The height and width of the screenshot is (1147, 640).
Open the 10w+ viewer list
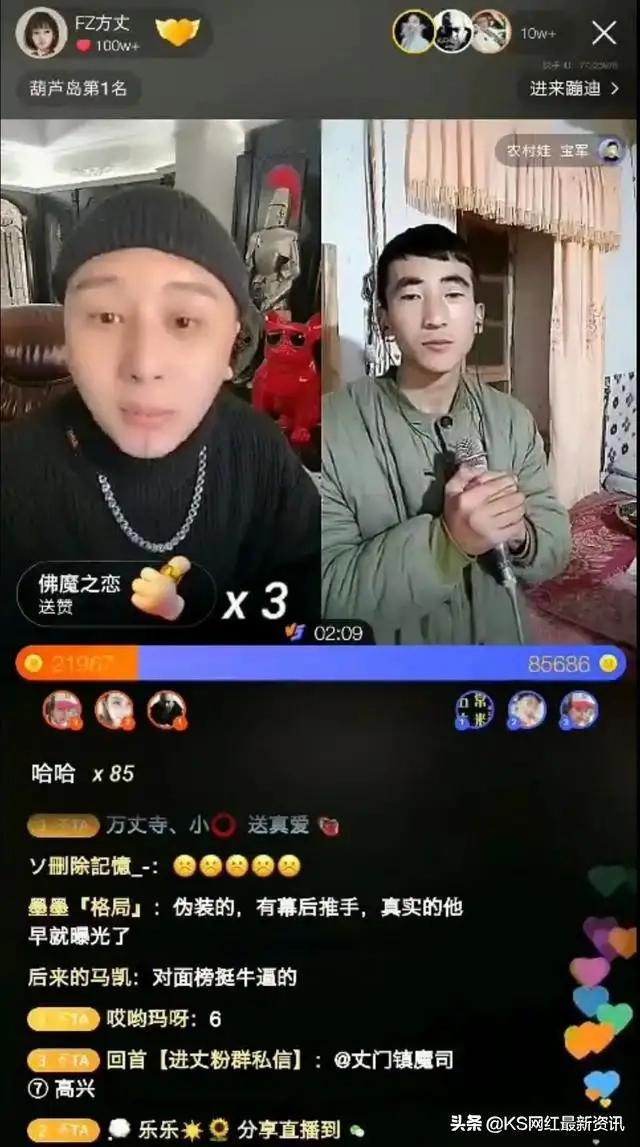tap(538, 33)
